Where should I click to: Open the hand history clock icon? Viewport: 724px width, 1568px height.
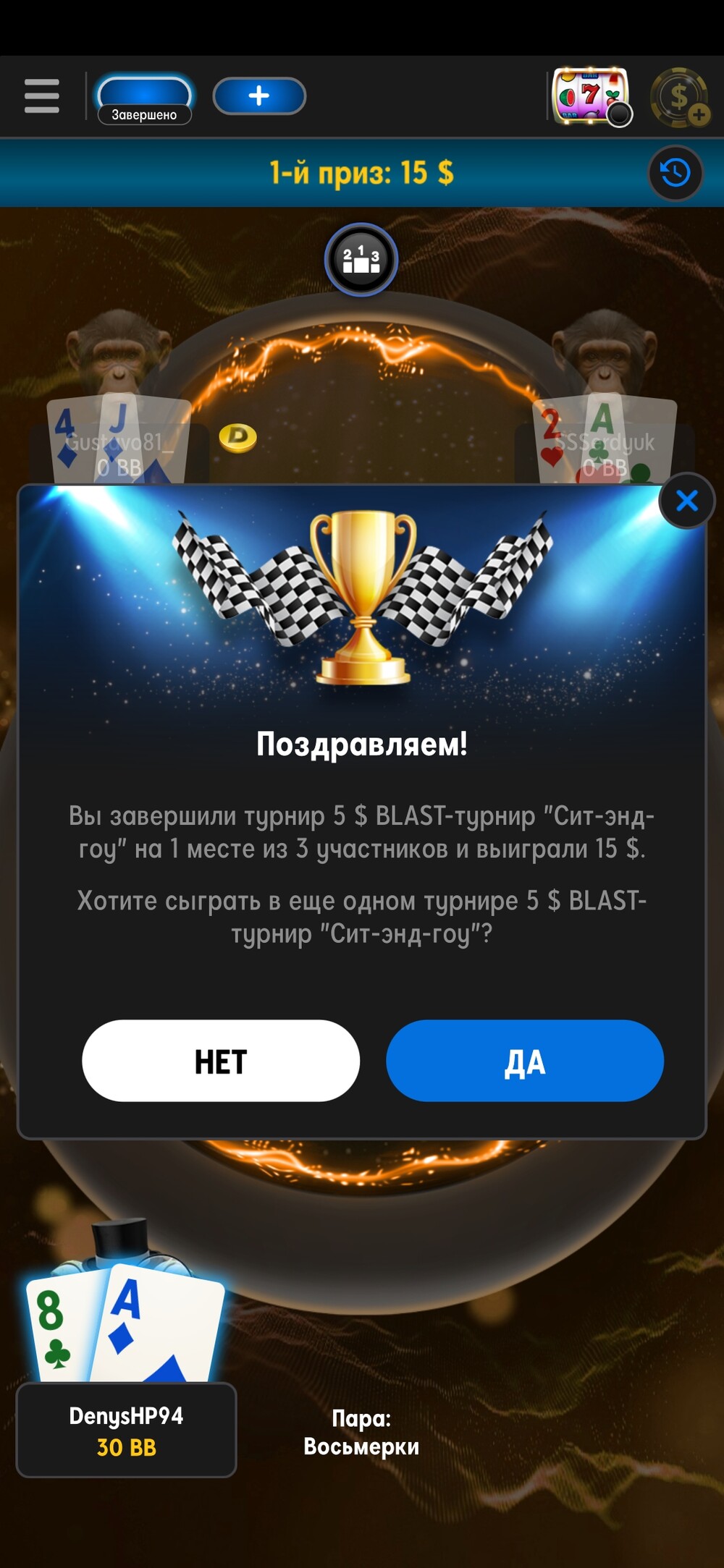coord(675,174)
